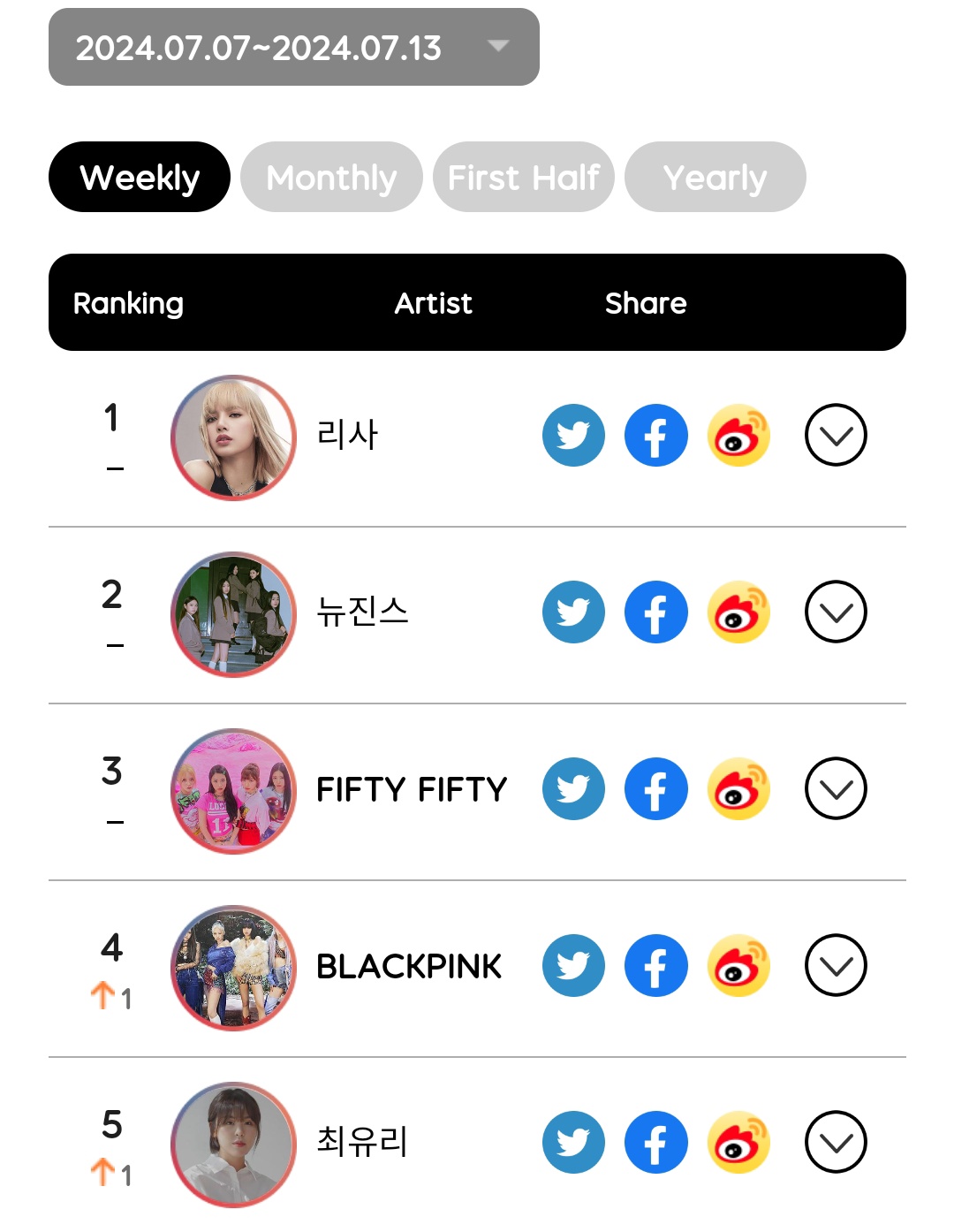Share 리사 on Weibo

pos(738,436)
